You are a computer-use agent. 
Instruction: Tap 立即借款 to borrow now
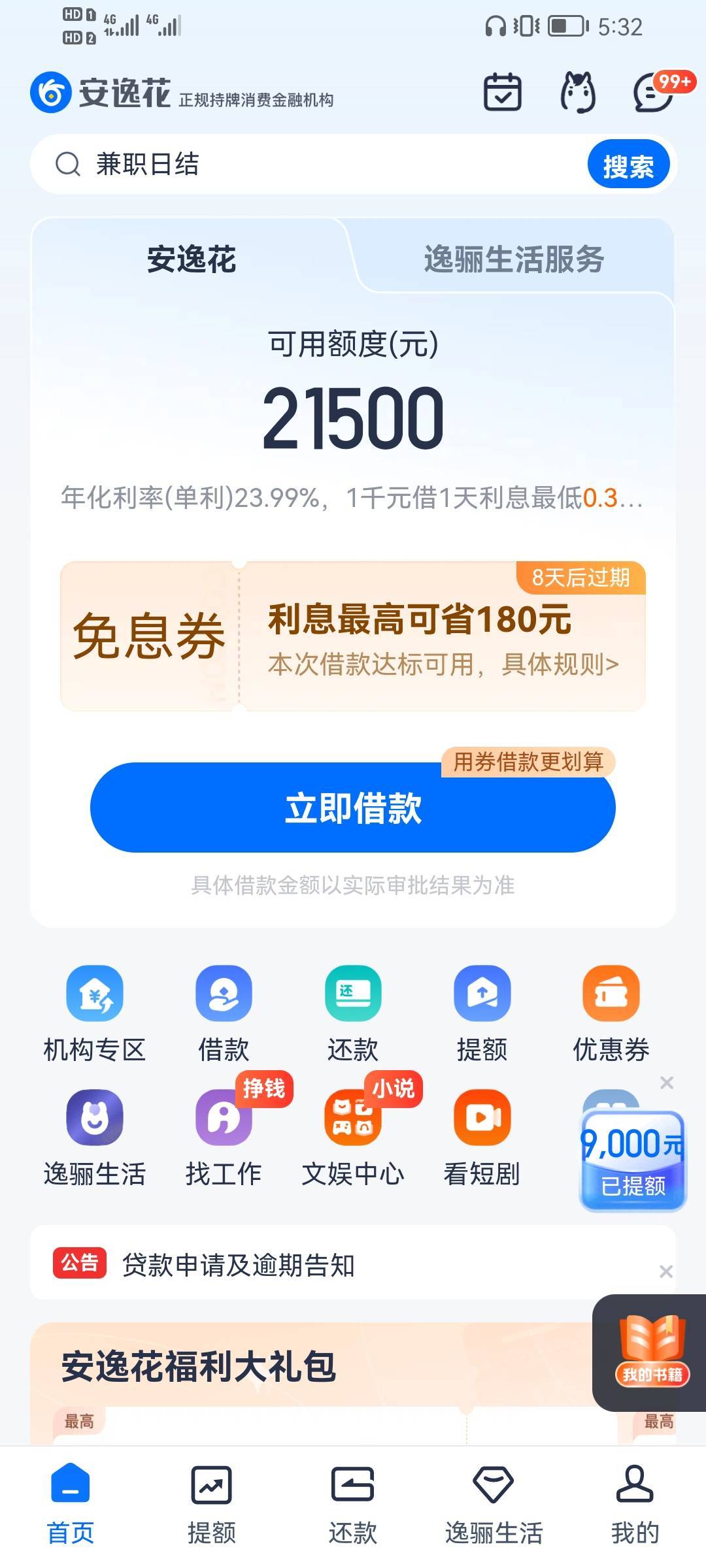click(353, 808)
